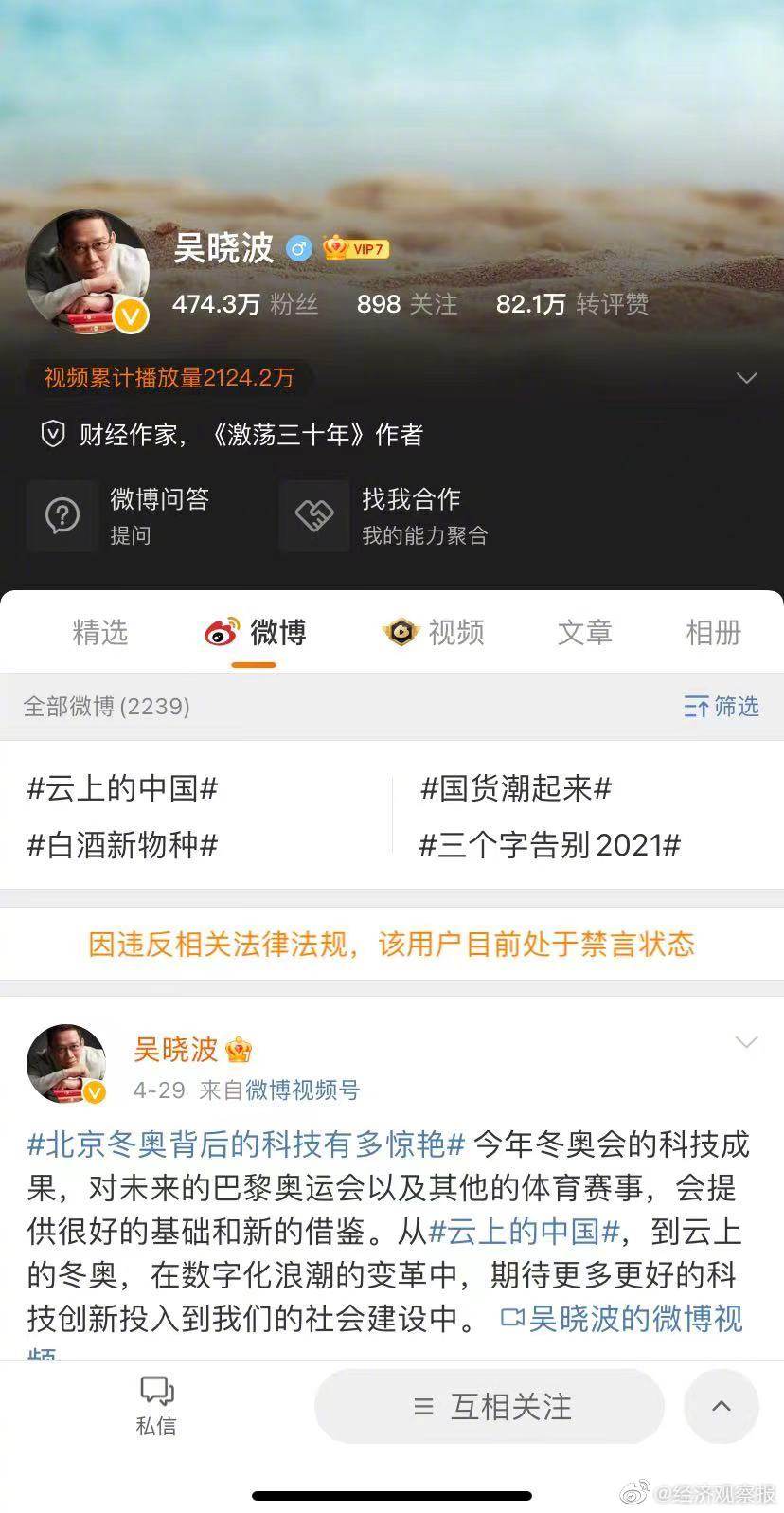Open the #国货潮起来# topic
This screenshot has width=784, height=1513.
pyautogui.click(x=516, y=788)
